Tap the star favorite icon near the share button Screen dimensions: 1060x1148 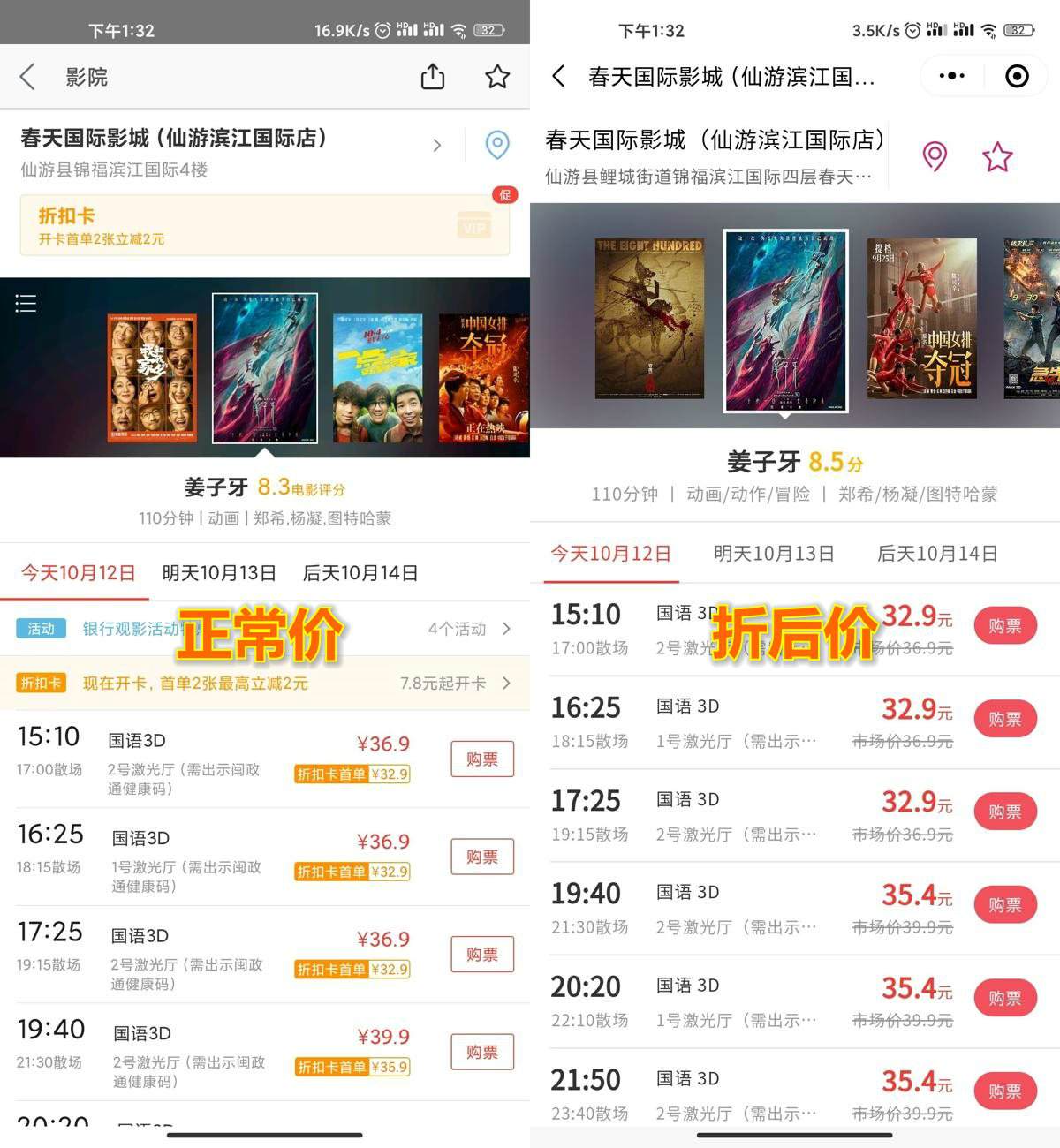(497, 77)
